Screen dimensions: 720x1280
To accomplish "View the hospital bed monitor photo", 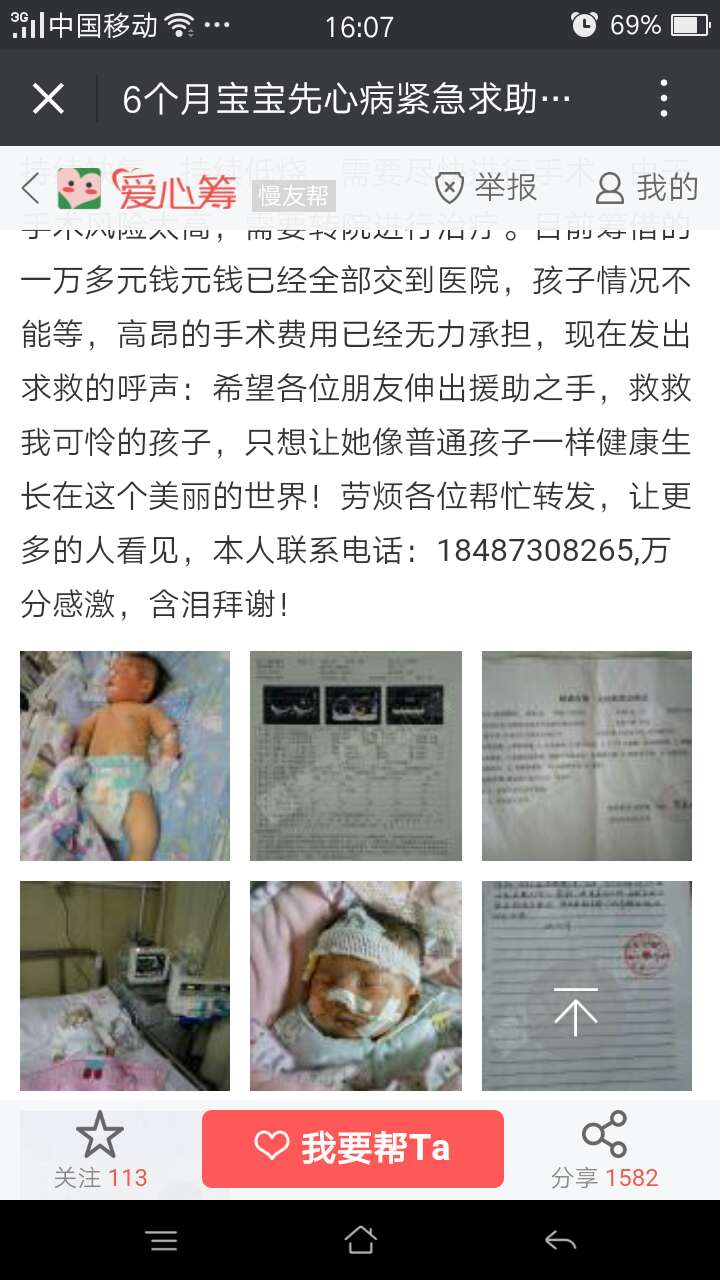I will point(125,985).
